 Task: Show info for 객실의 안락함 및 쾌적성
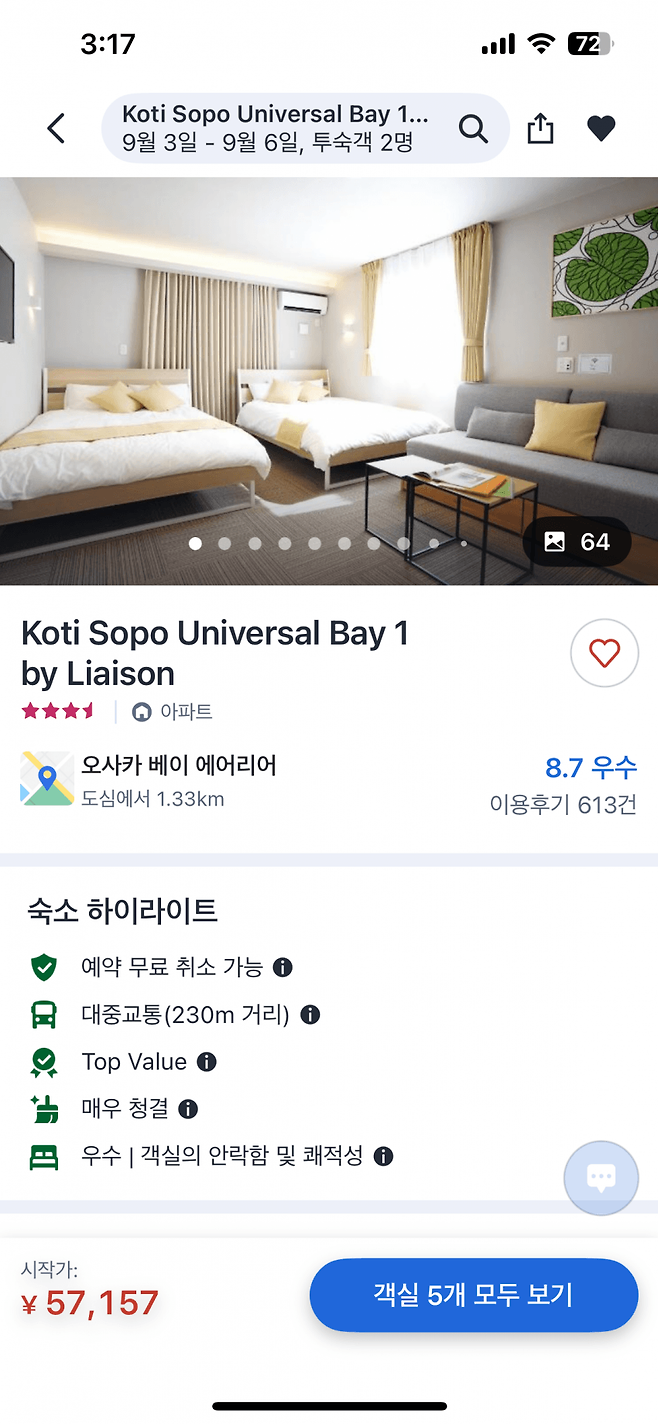point(383,1157)
